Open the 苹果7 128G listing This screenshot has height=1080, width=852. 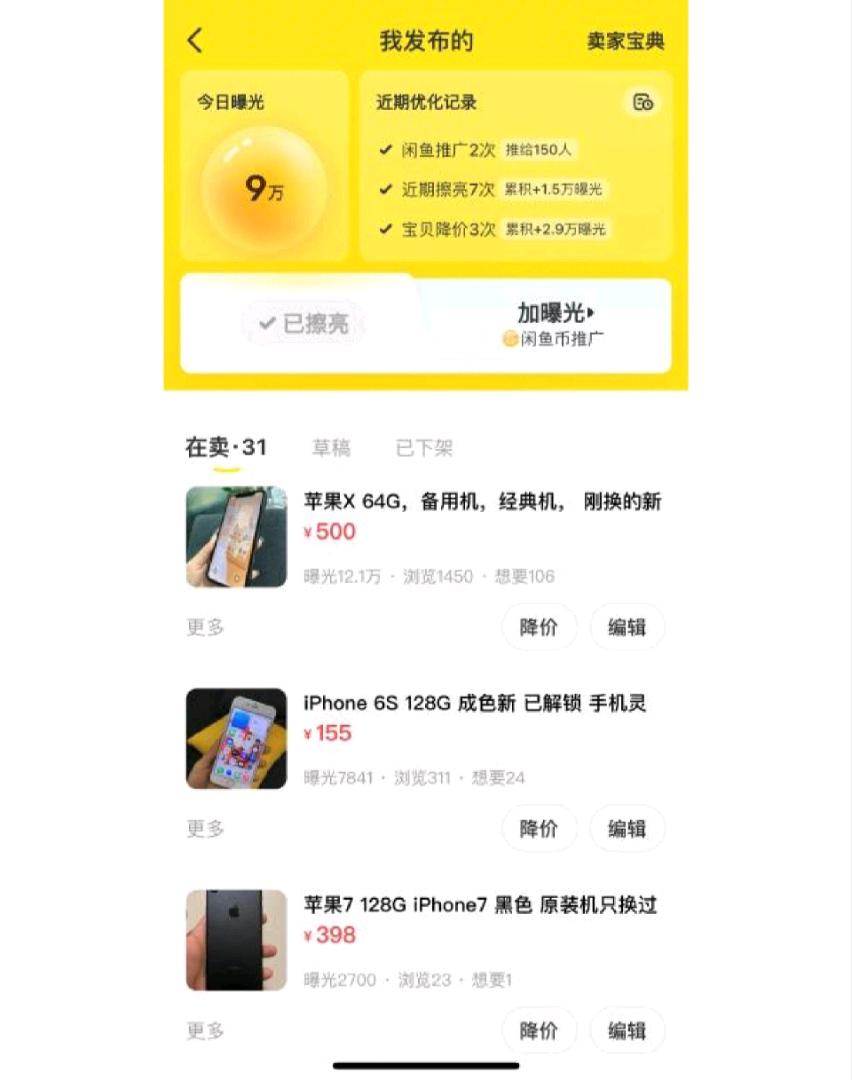click(x=480, y=905)
